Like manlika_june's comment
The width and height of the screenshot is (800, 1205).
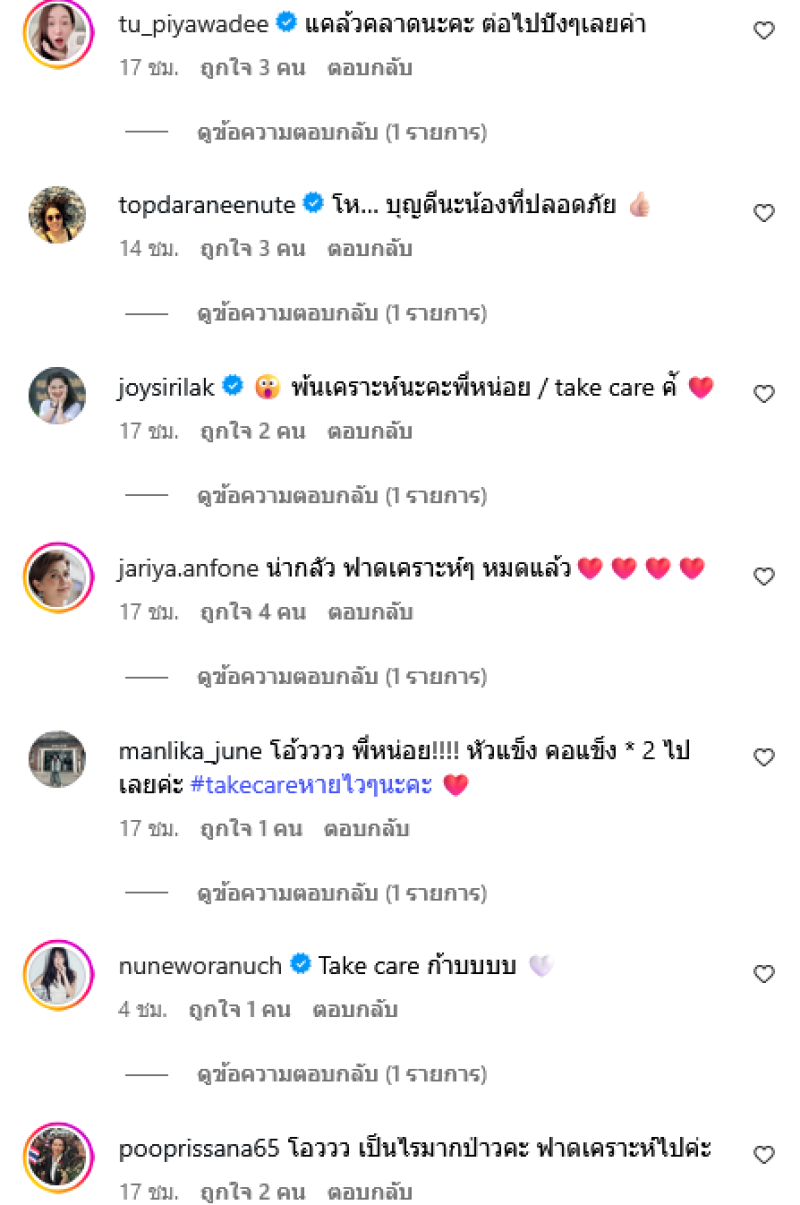[x=764, y=757]
